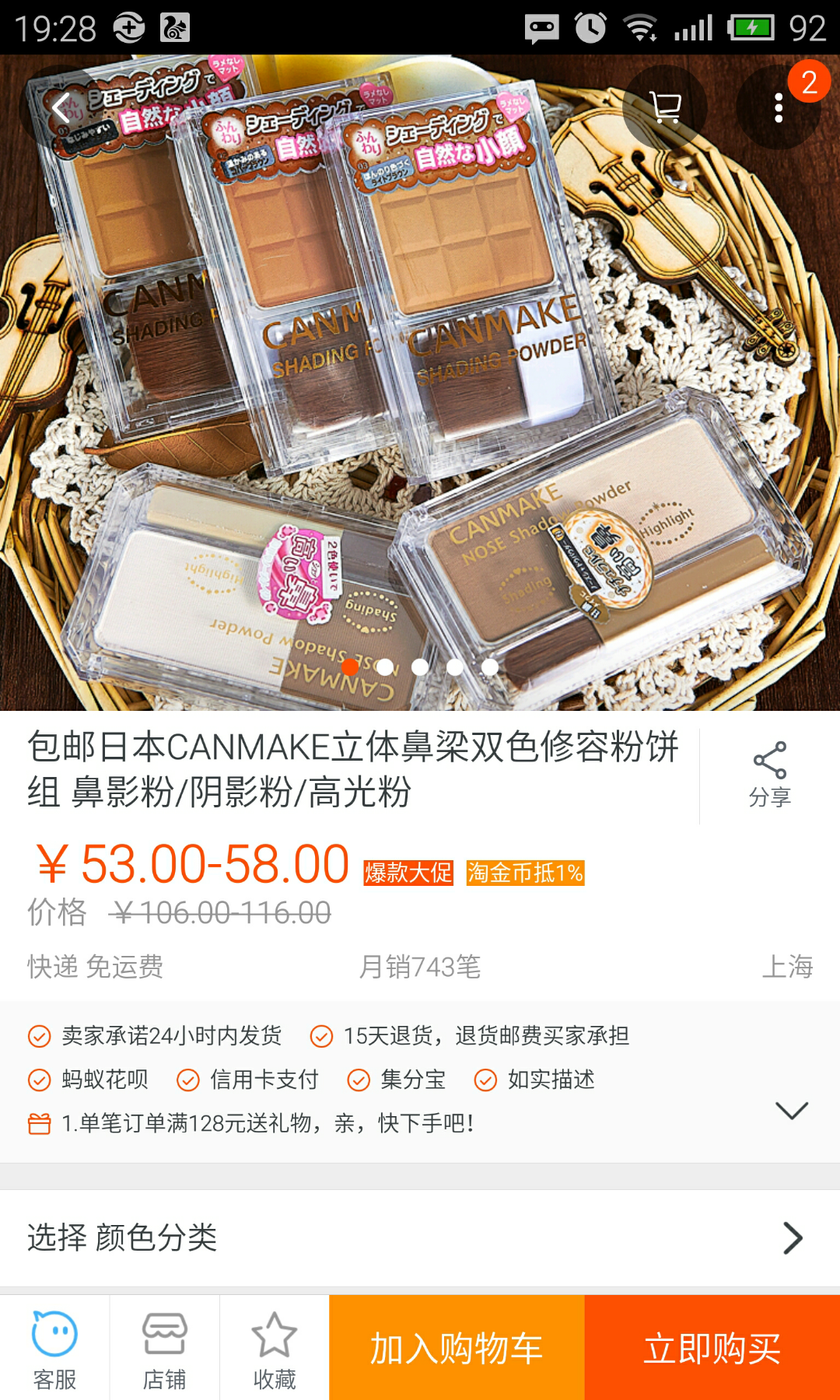Image resolution: width=840 pixels, height=1400 pixels.
Task: Share this product via 分享
Action: (x=769, y=775)
